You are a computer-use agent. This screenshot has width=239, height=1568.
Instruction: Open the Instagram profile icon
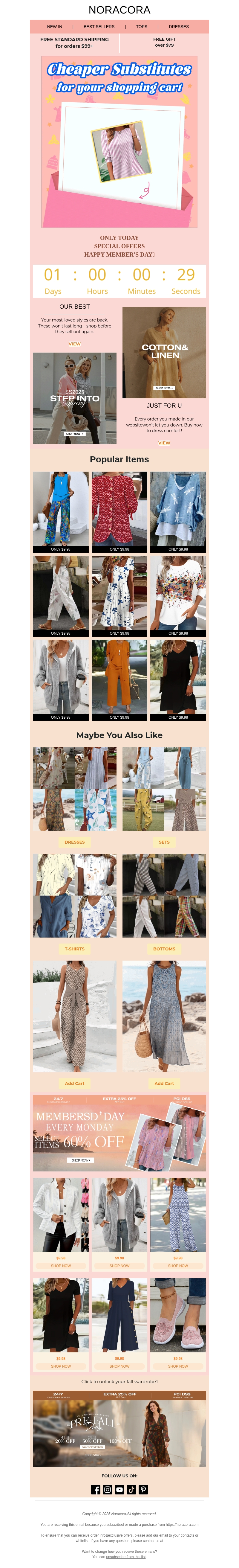(x=107, y=1489)
